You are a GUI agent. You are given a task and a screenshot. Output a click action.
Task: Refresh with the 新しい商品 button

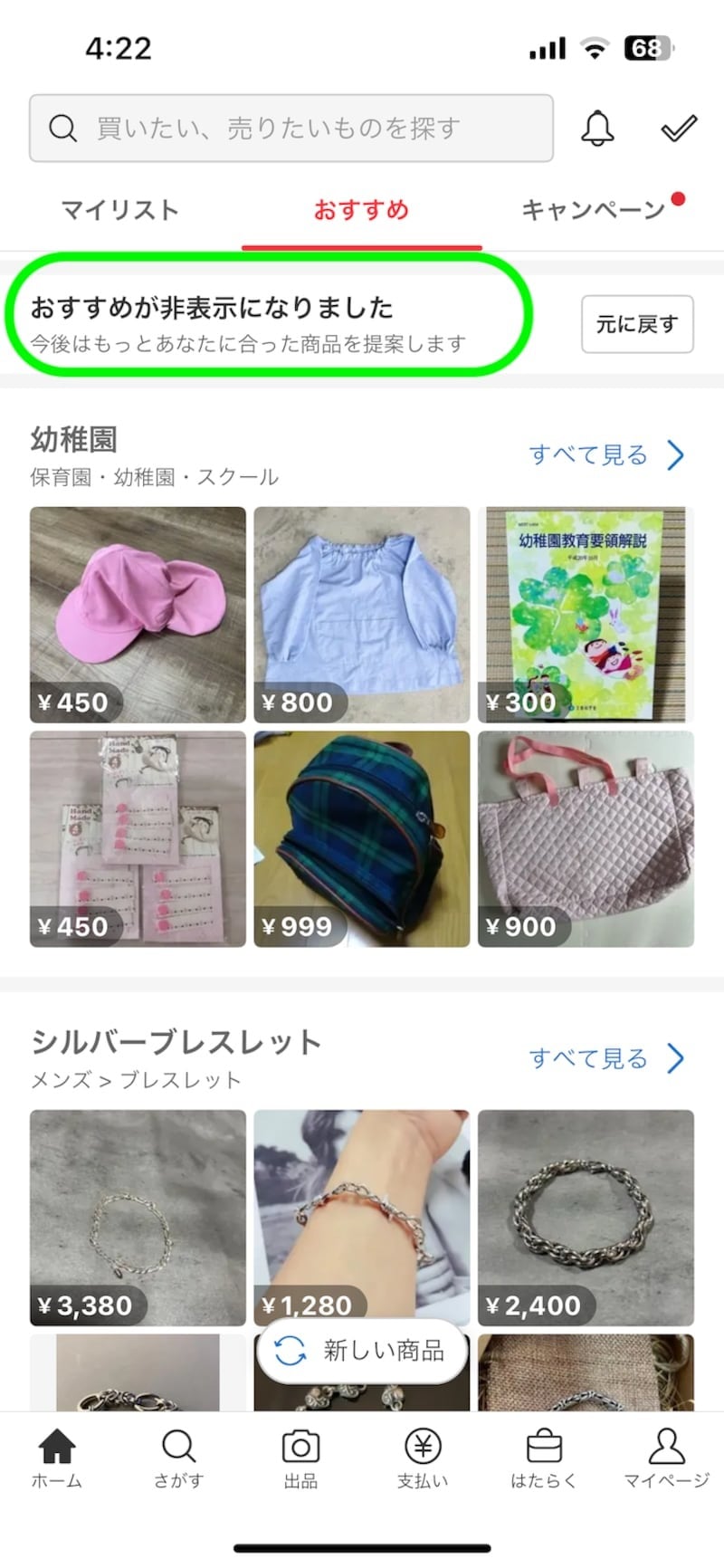(x=362, y=1351)
